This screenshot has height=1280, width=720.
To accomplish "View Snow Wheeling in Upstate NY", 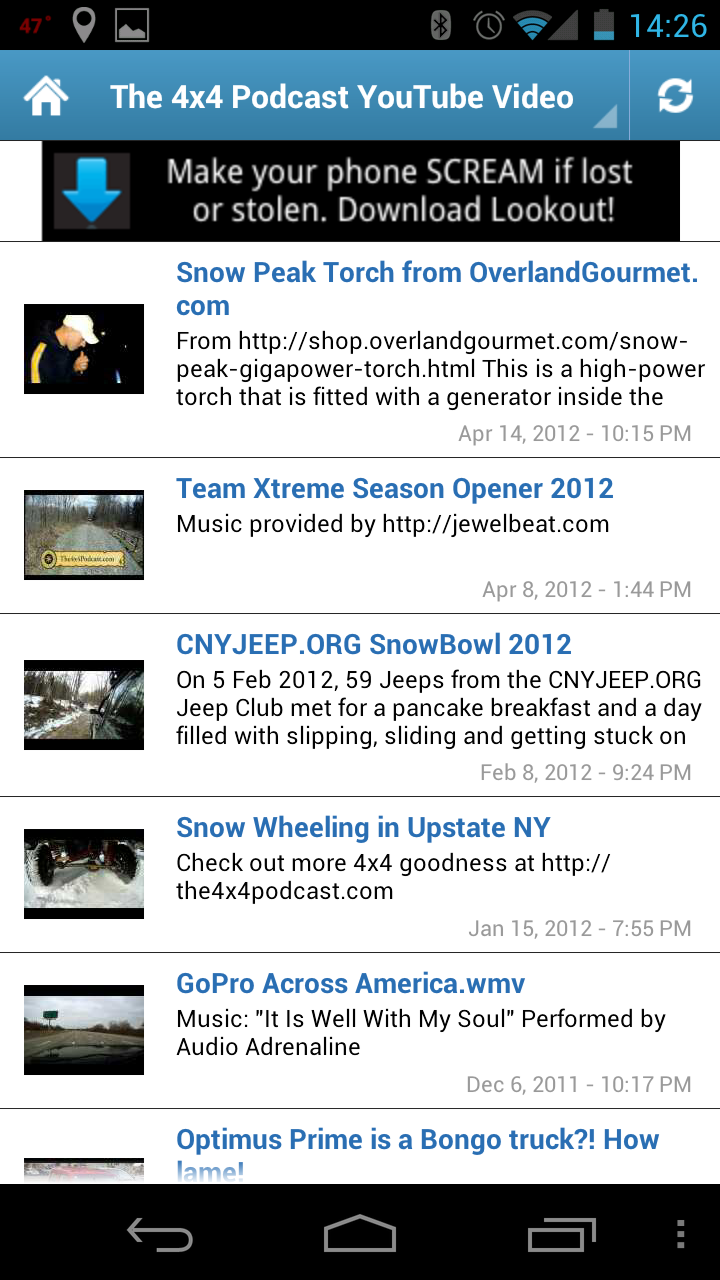I will pos(360,875).
